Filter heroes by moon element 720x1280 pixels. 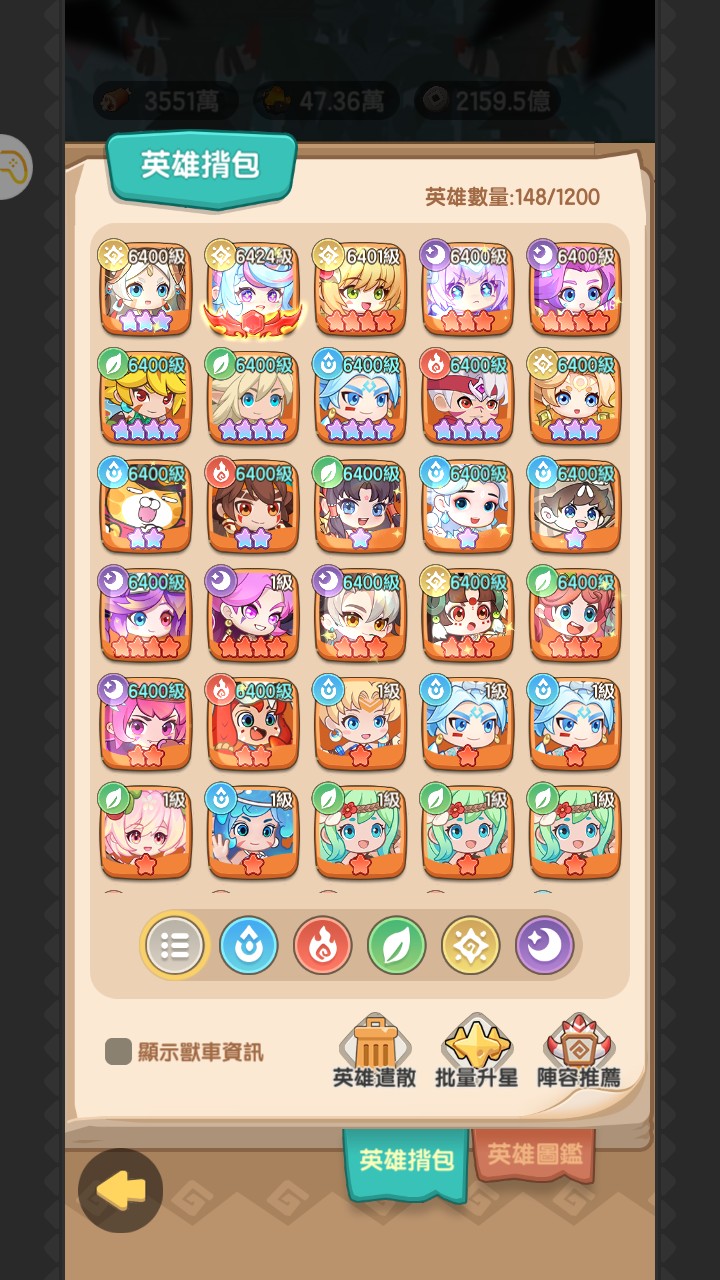click(x=545, y=945)
